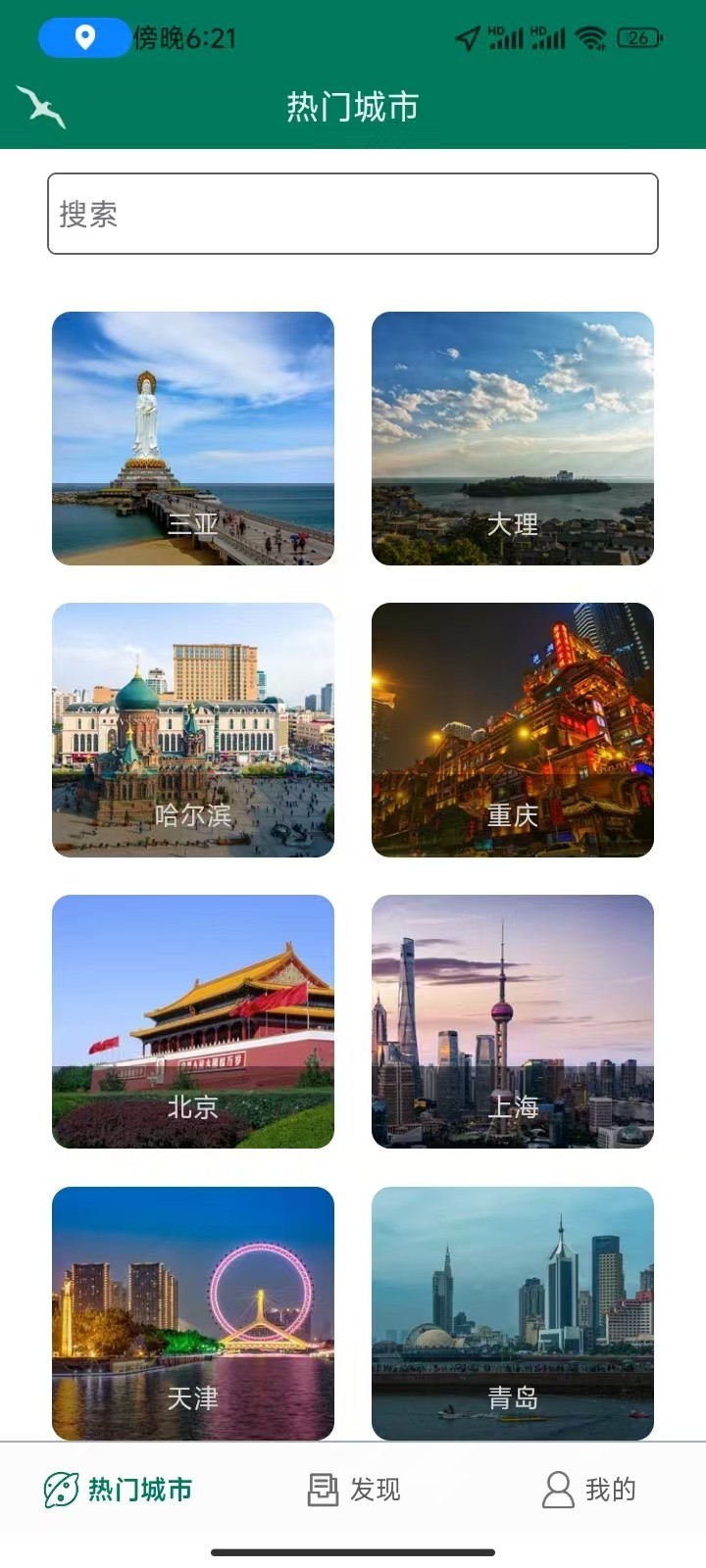Tap the 搜索 search field
This screenshot has height=1568, width=706.
(353, 213)
